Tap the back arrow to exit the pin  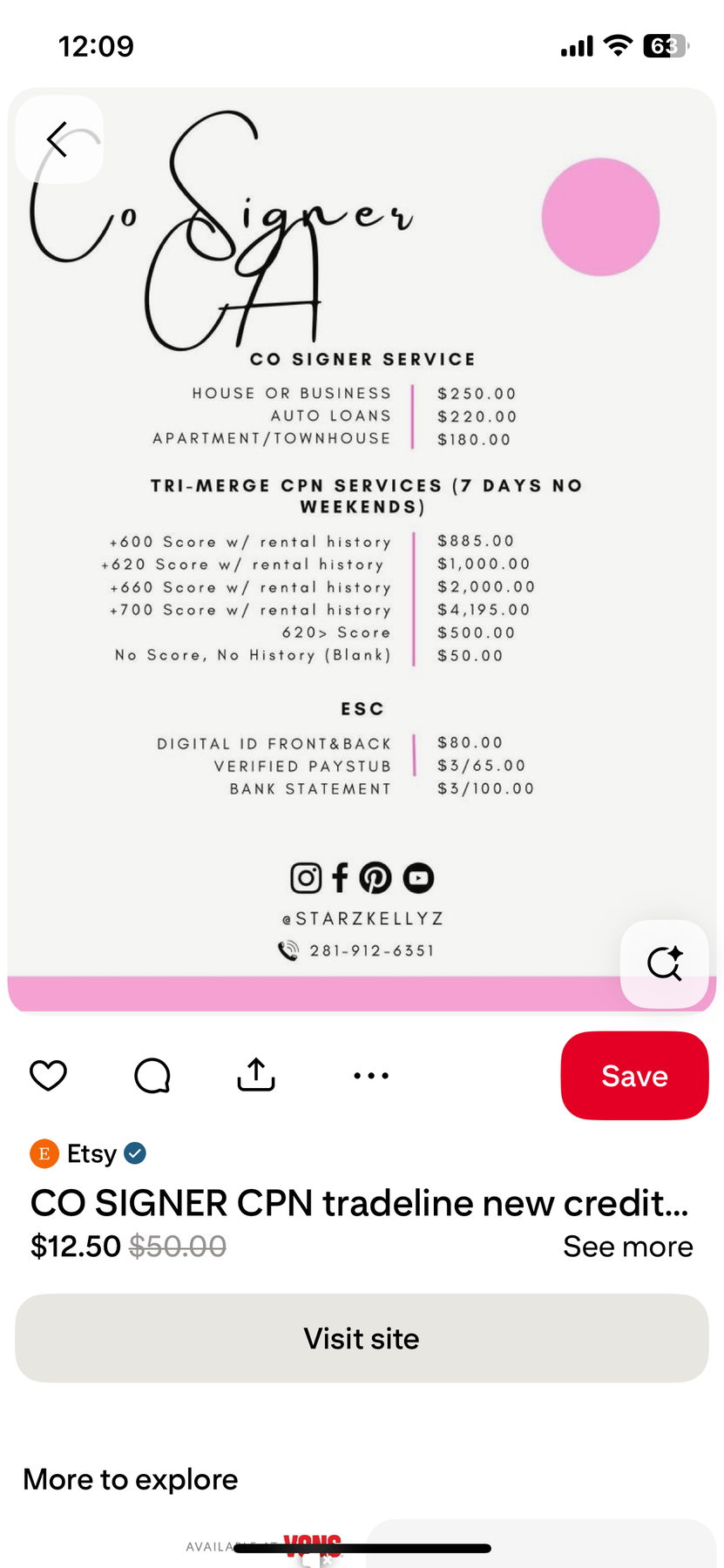coord(58,139)
